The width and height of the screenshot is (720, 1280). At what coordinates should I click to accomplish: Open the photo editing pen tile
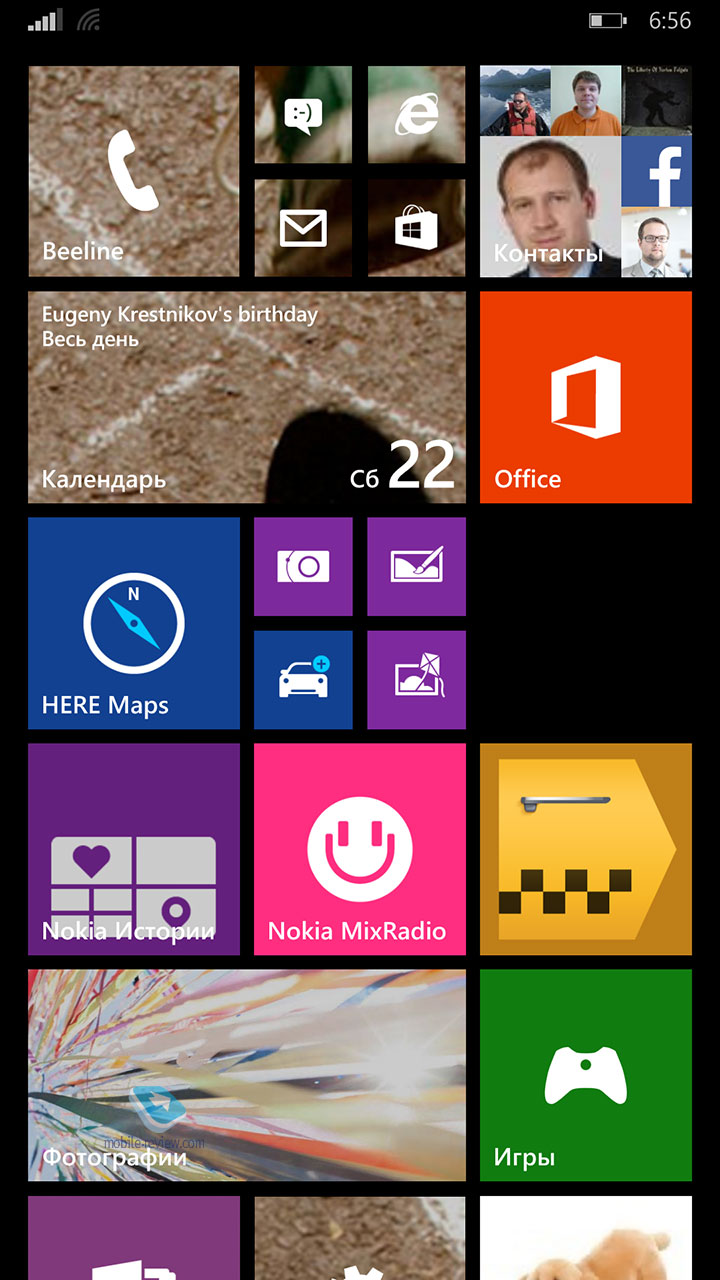pyautogui.click(x=416, y=566)
